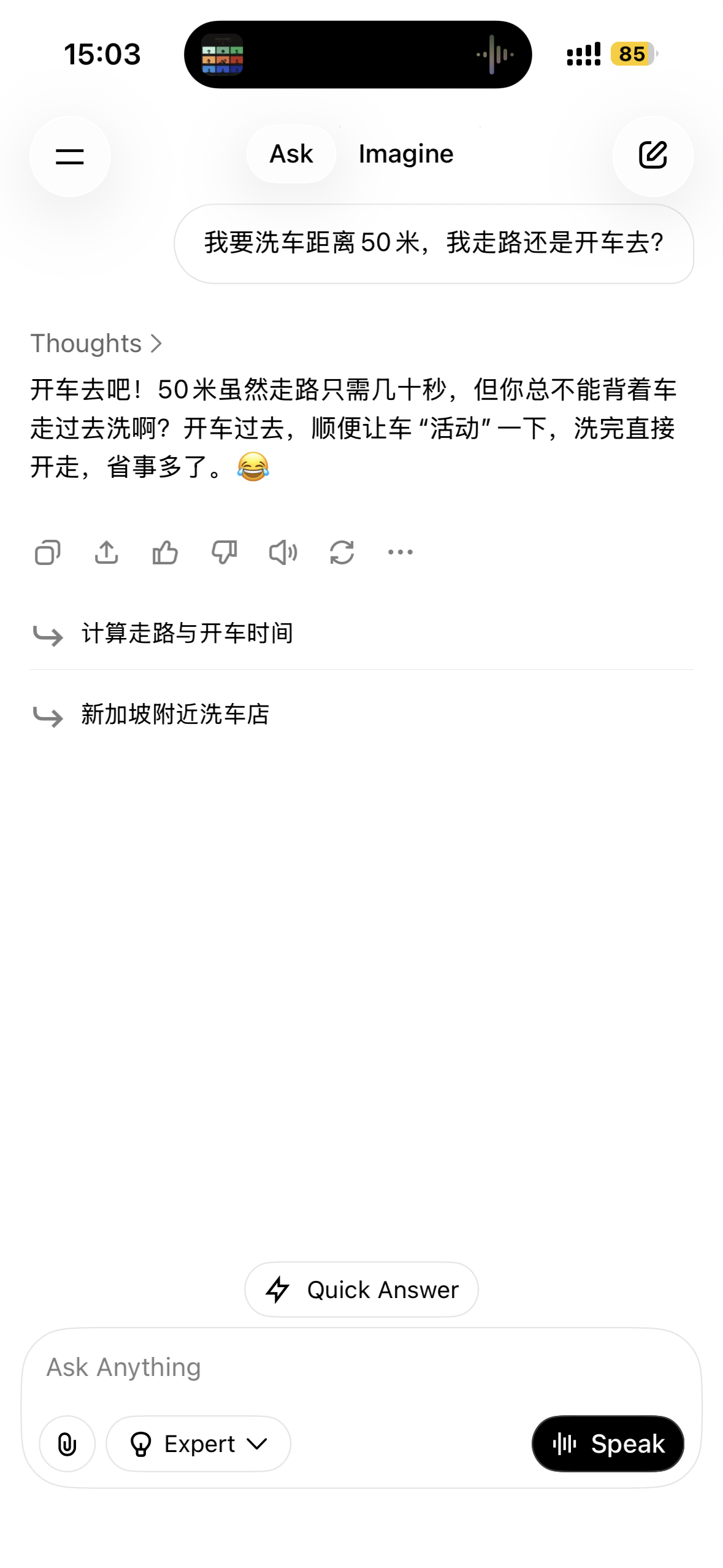
Task: Attach a file with paperclip icon
Action: (67, 1443)
